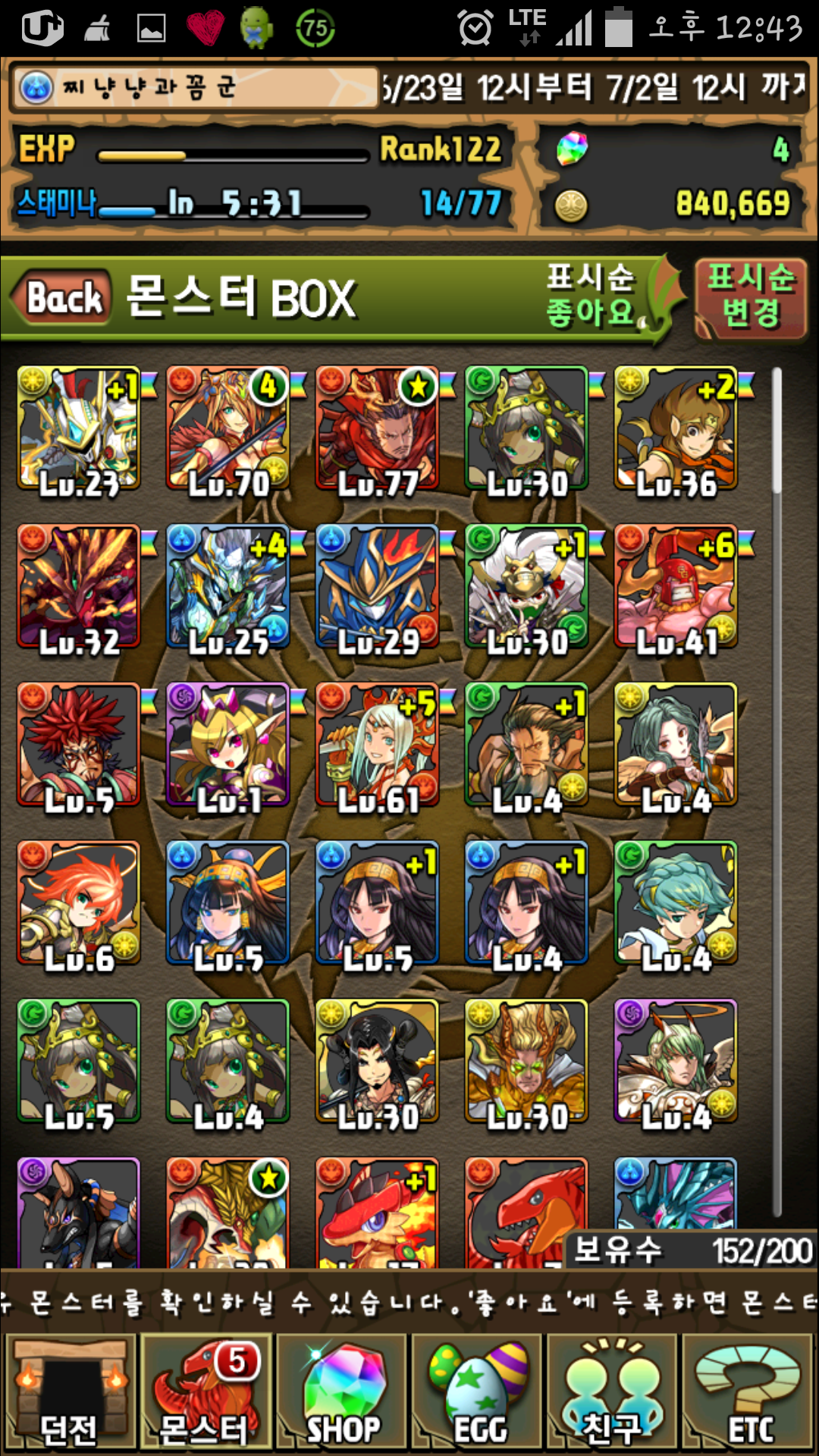Switch to the 던전 dungeon tab
This screenshot has width=819, height=1456.
[70, 1392]
